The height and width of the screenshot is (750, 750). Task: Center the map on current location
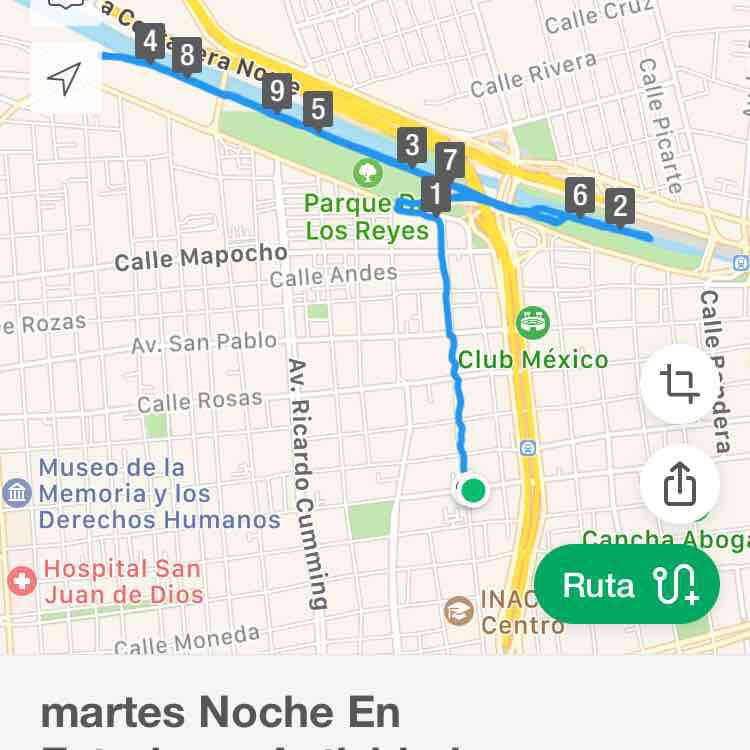(65, 79)
